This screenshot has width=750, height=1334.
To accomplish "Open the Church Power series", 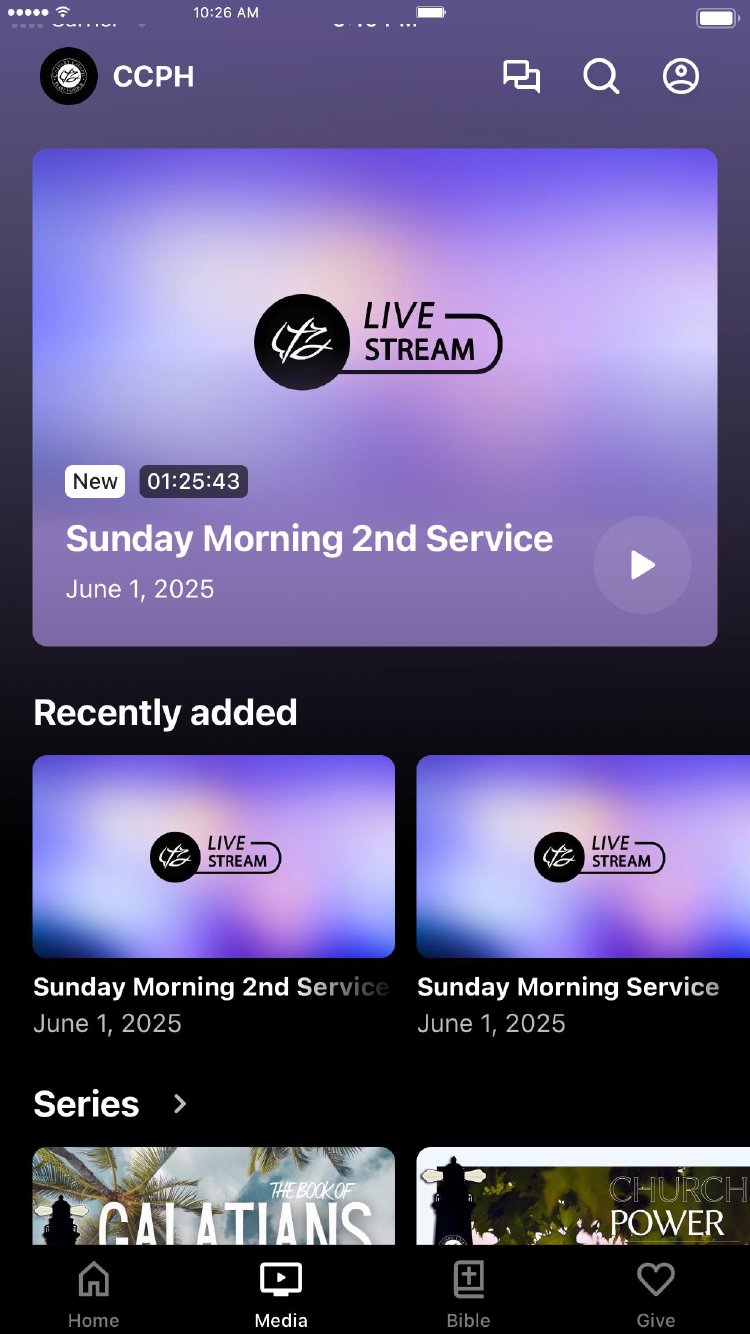I will pos(583,1196).
